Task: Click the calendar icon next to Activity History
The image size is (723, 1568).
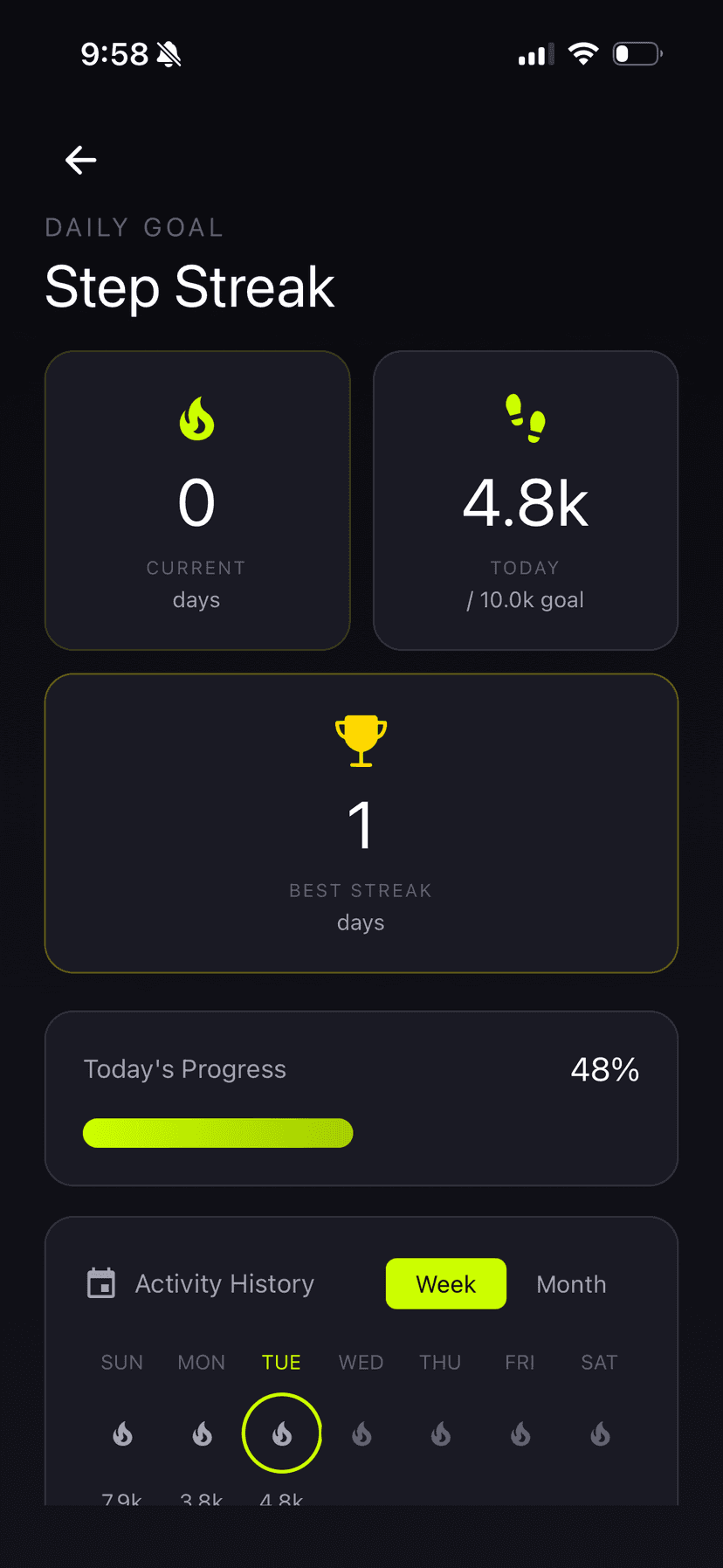Action: coord(100,1283)
